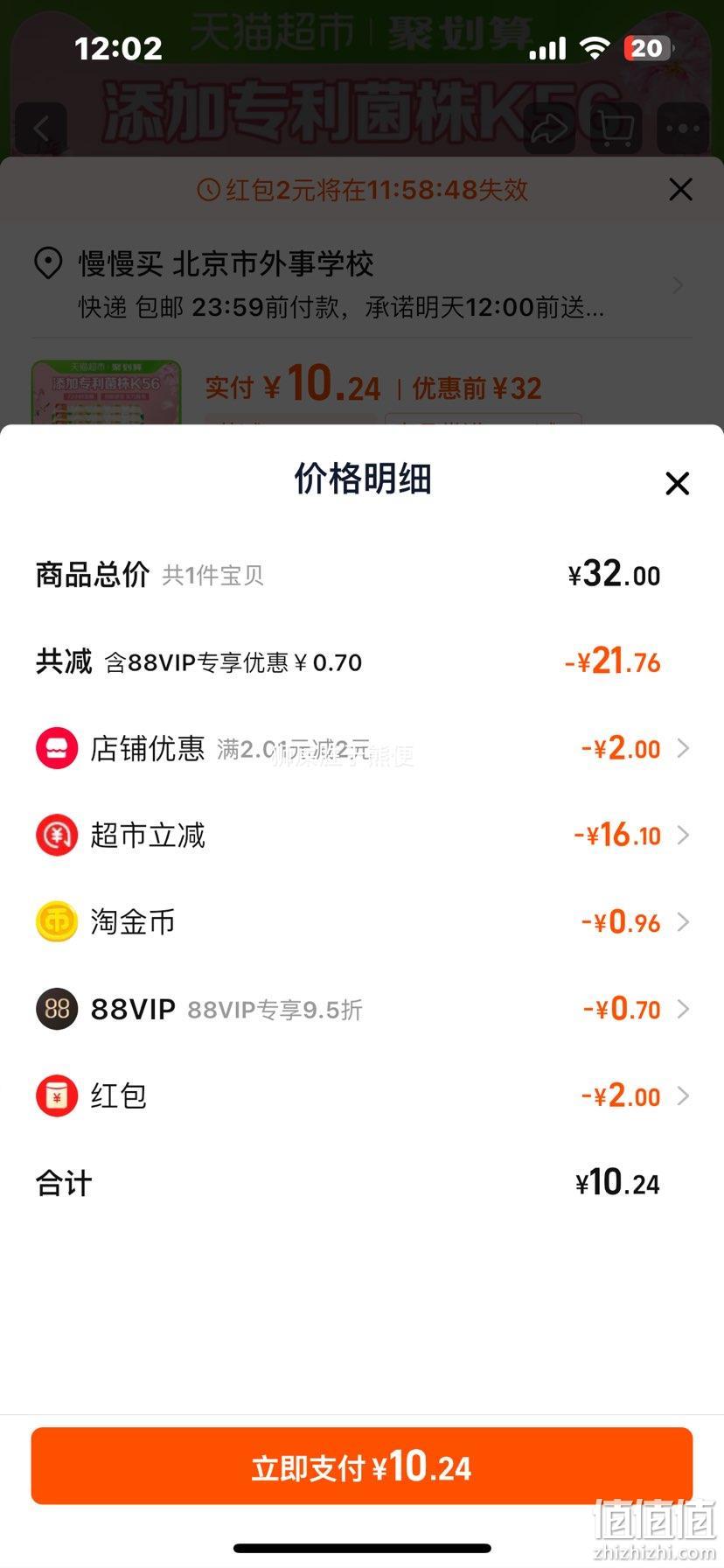This screenshot has height=1568, width=724.
Task: Close the order confirmation panel behind
Action: [680, 190]
